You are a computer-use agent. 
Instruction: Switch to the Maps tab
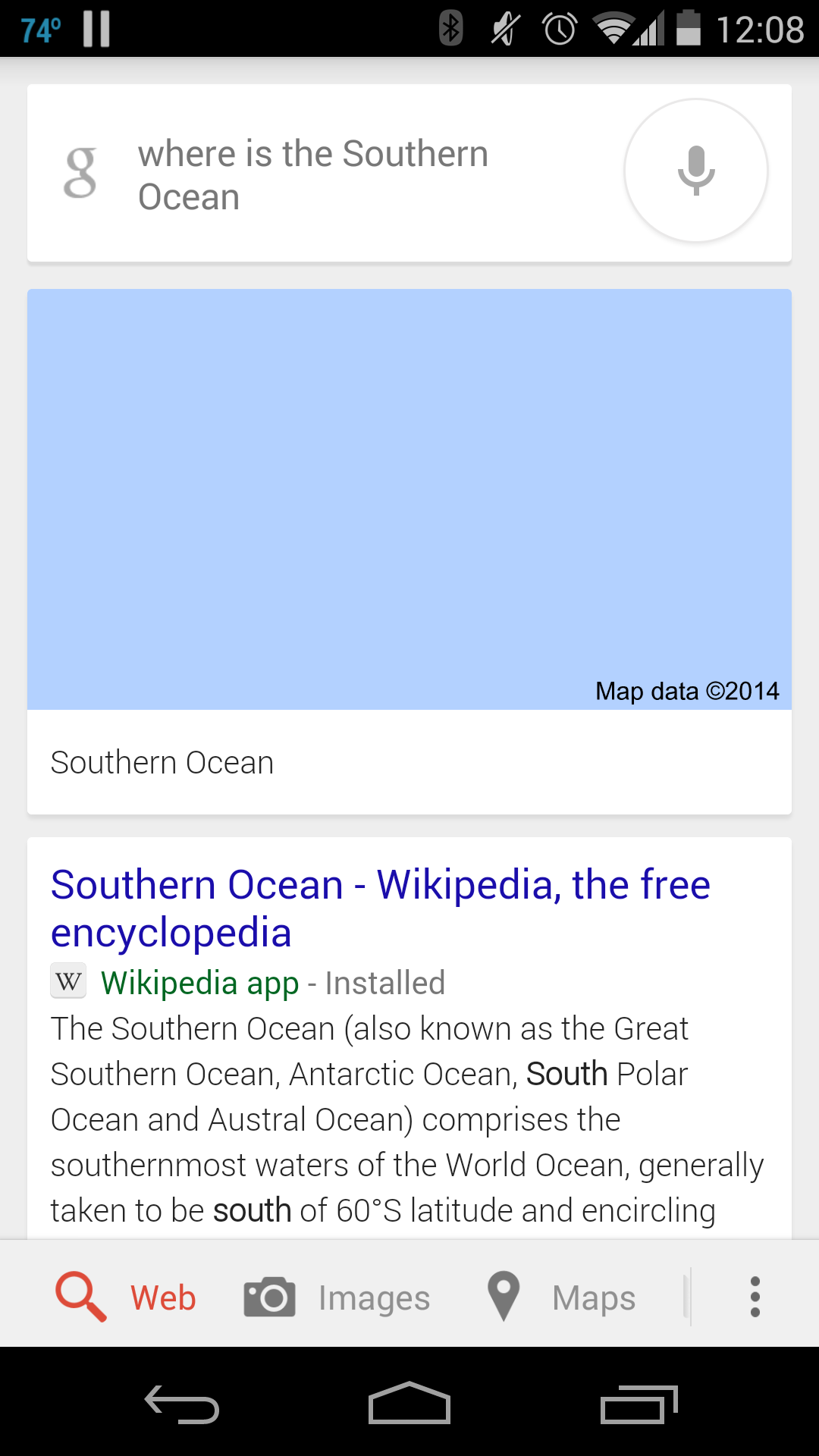point(561,1298)
